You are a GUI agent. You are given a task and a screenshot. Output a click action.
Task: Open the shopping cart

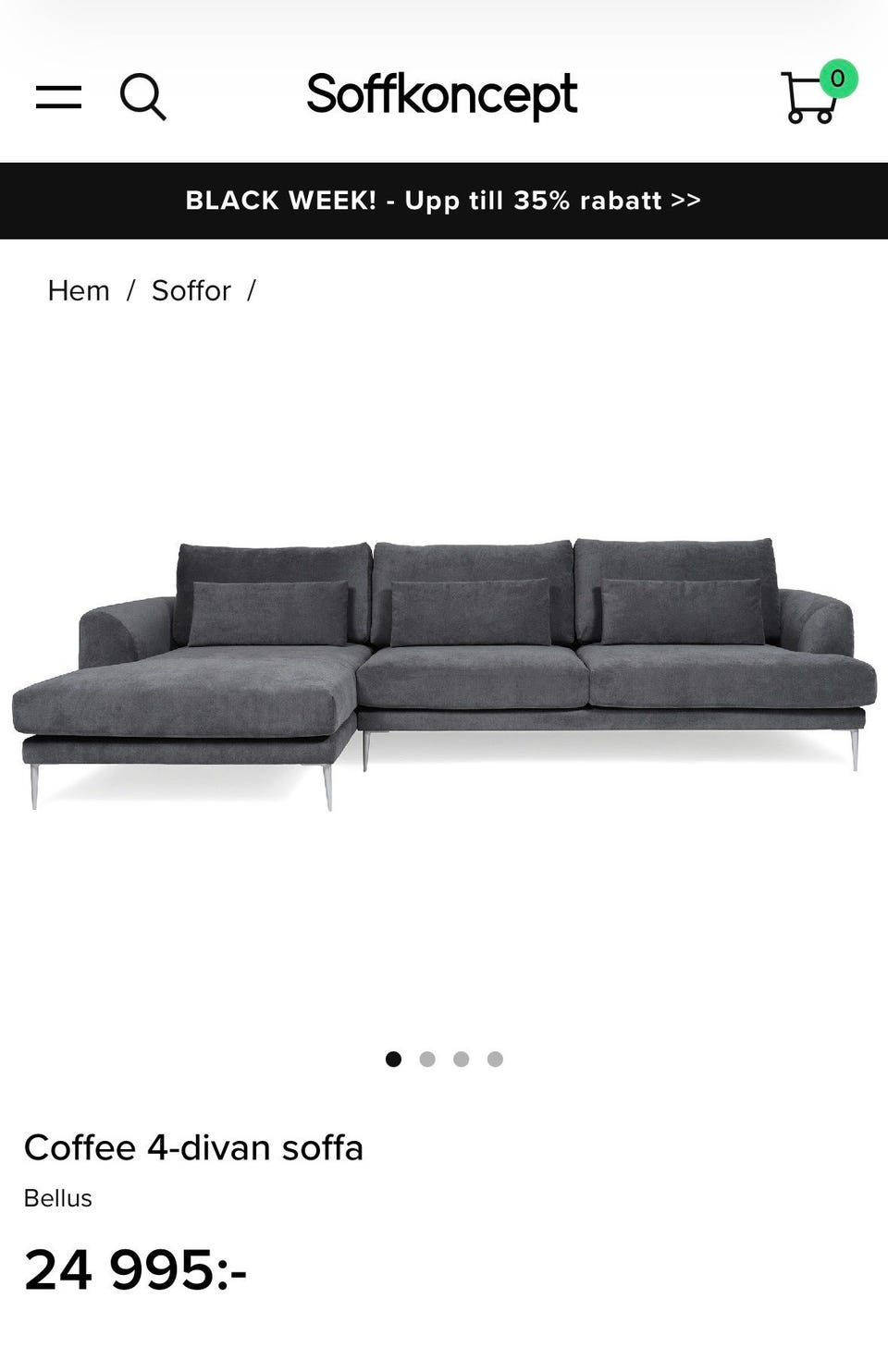807,100
